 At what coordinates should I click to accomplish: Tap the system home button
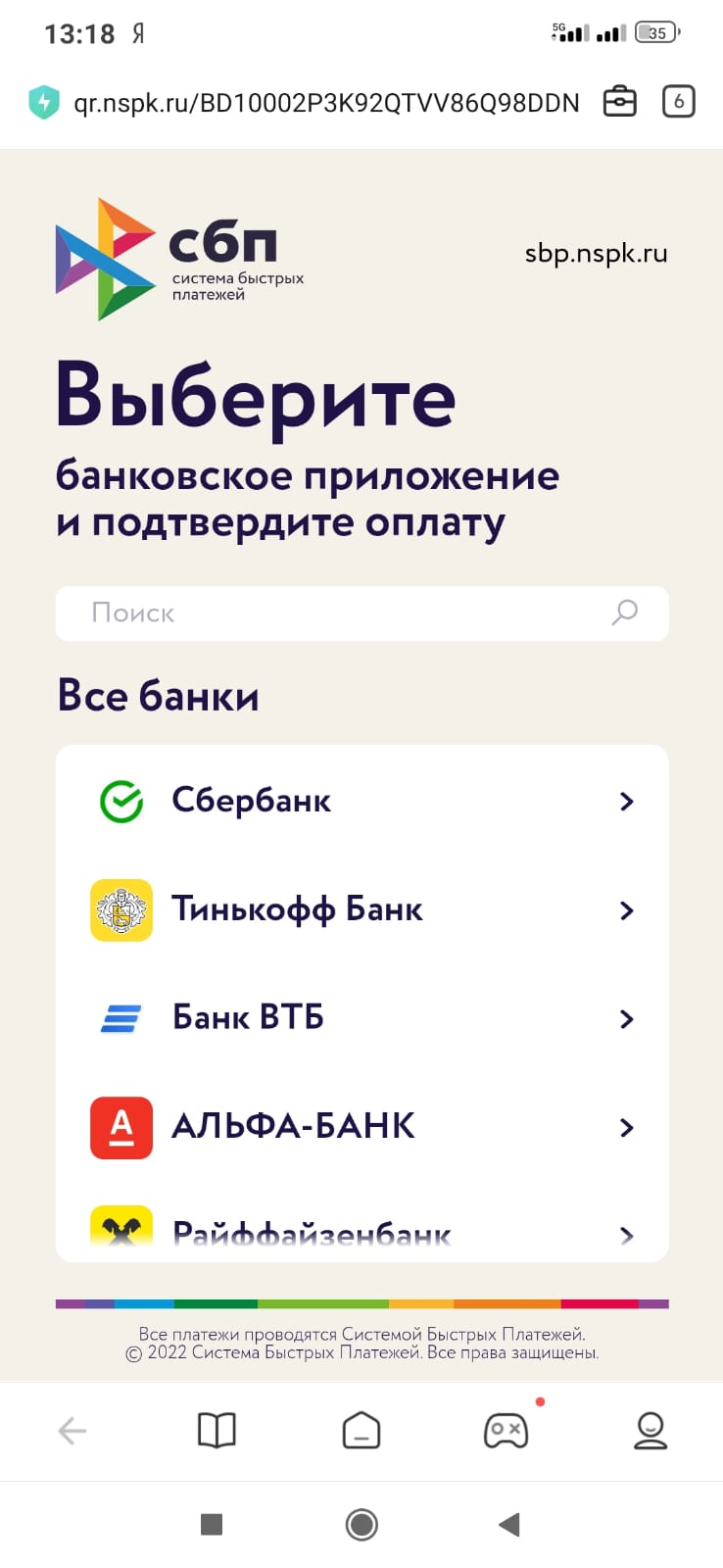click(361, 1524)
